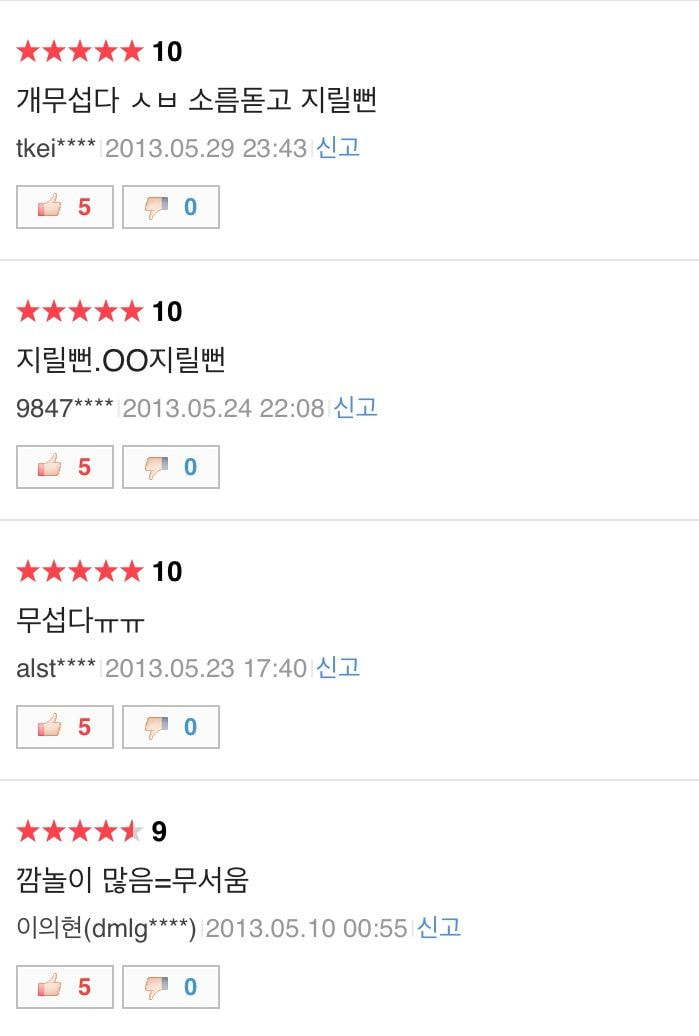
Task: Upvote the review by tkei****
Action: (x=65, y=207)
